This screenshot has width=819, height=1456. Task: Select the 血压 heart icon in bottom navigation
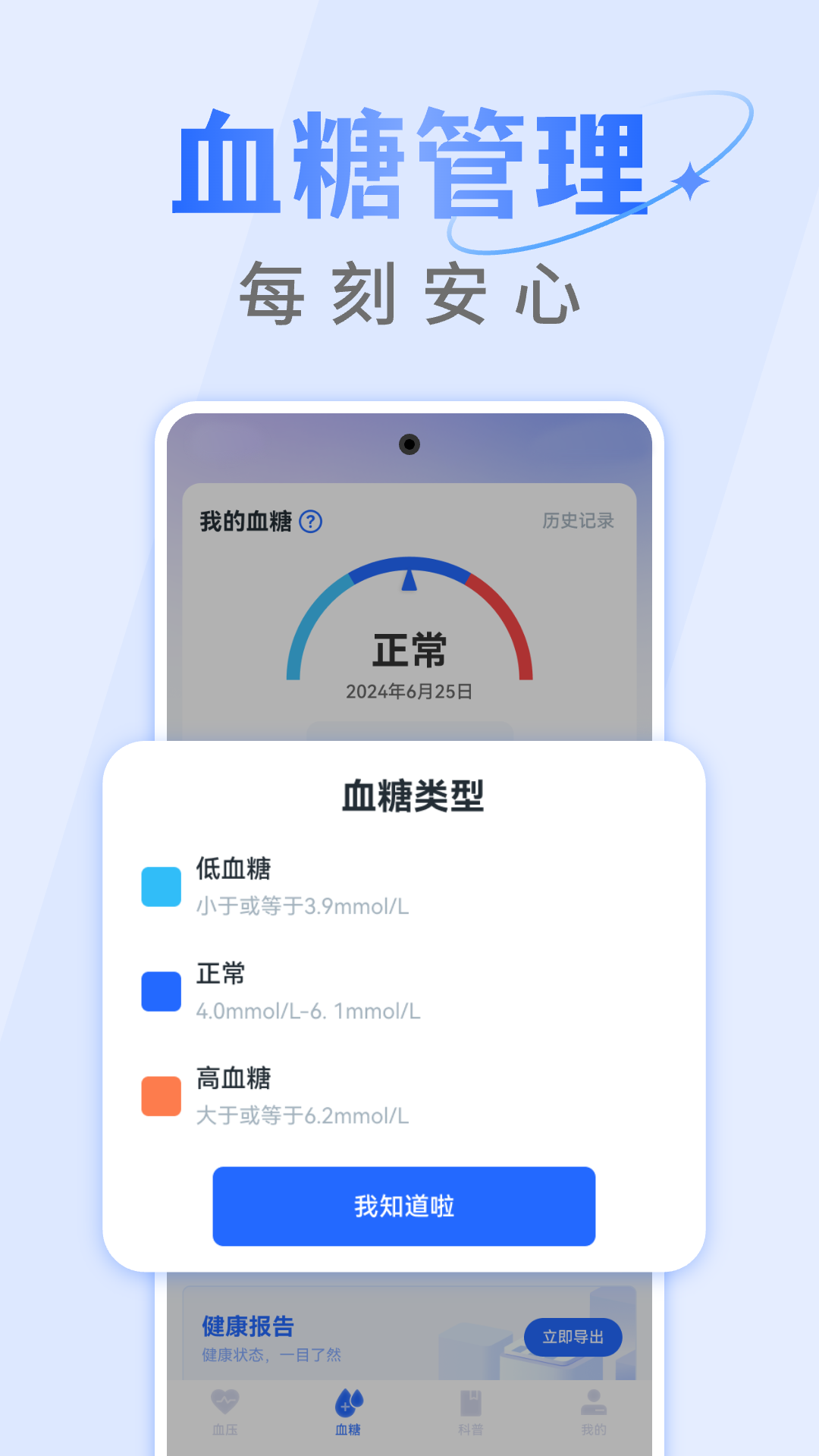pyautogui.click(x=225, y=1407)
